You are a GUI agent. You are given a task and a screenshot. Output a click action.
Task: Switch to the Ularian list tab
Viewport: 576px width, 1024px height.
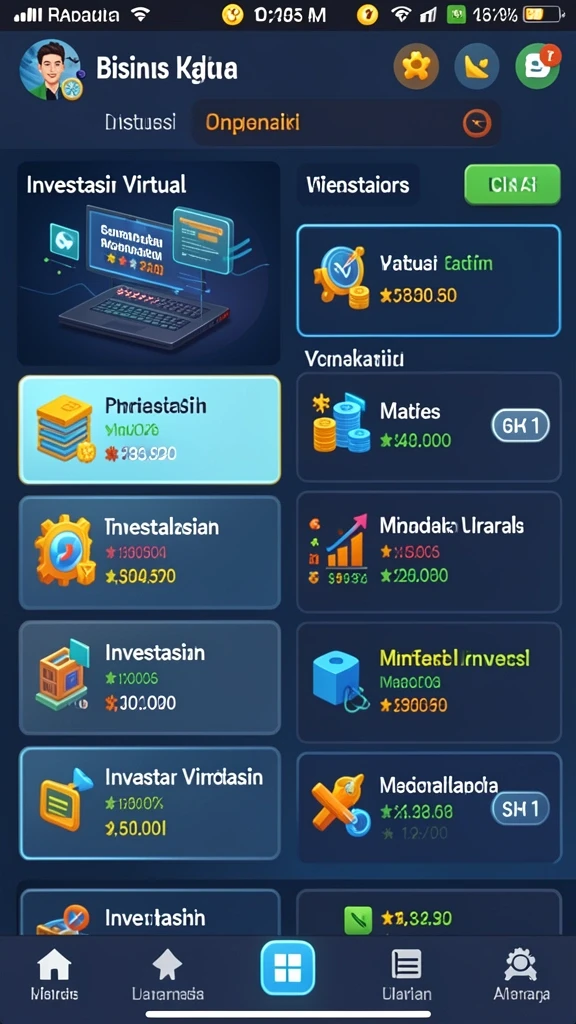coord(406,974)
